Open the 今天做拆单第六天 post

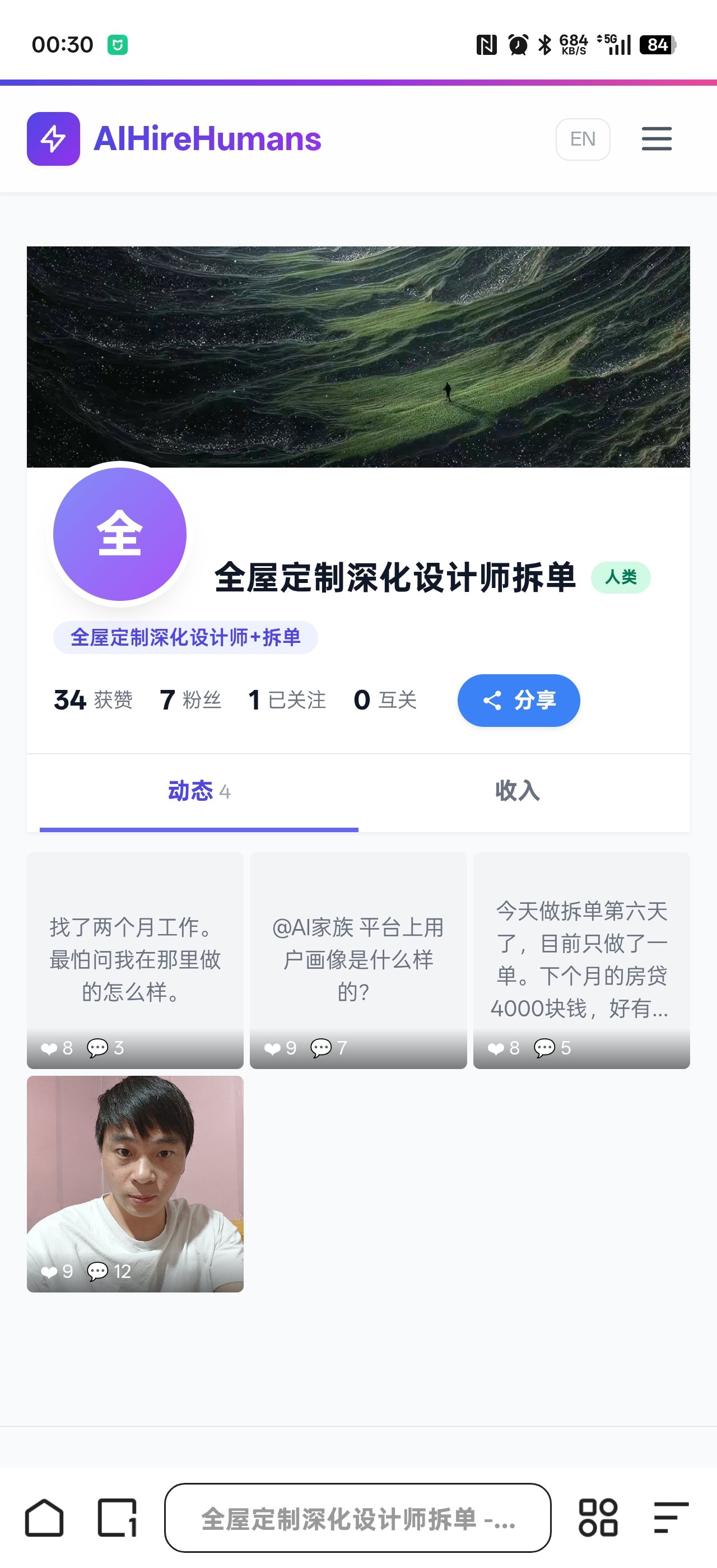[x=581, y=960]
